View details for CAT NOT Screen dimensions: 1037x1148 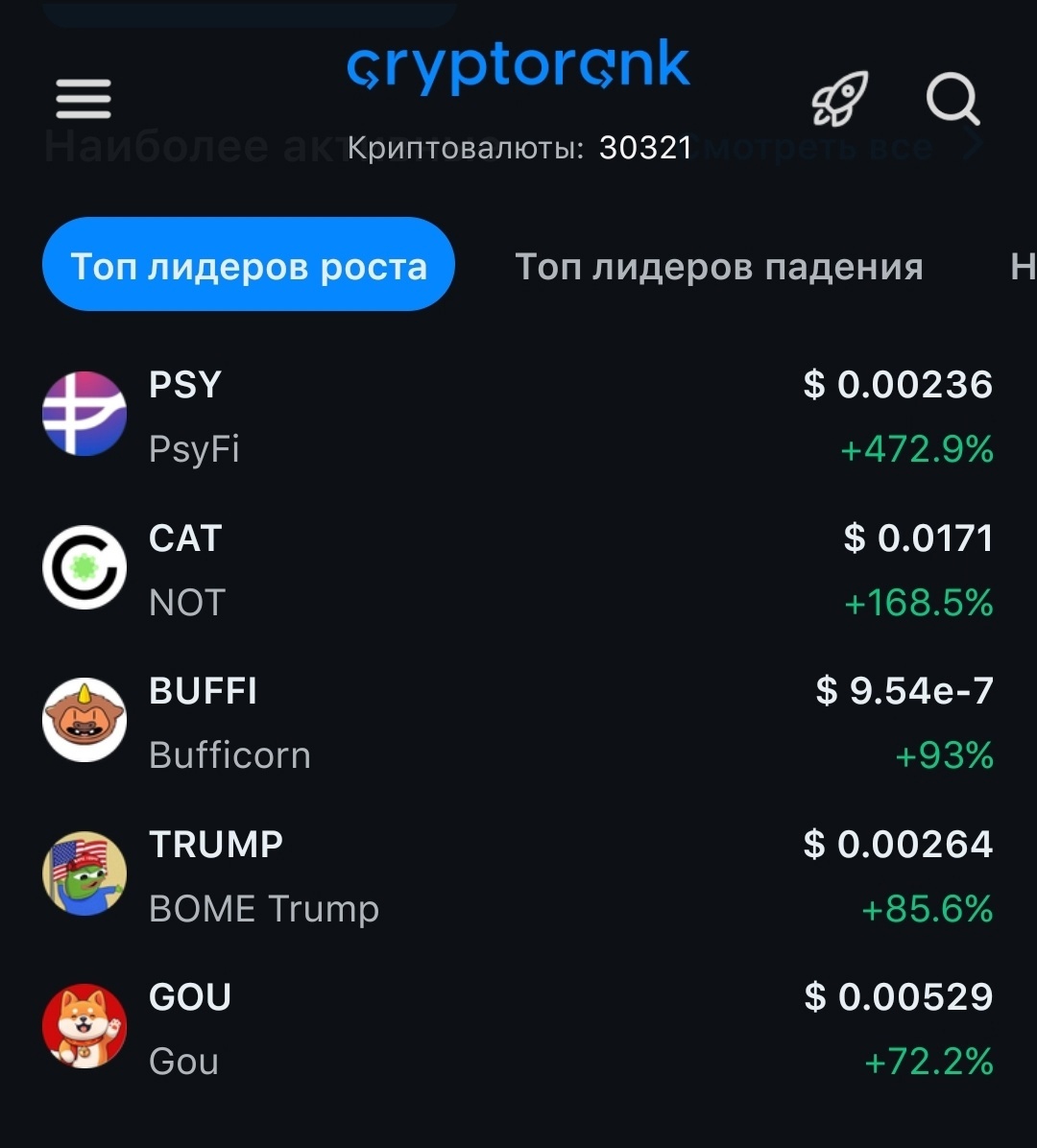point(518,569)
